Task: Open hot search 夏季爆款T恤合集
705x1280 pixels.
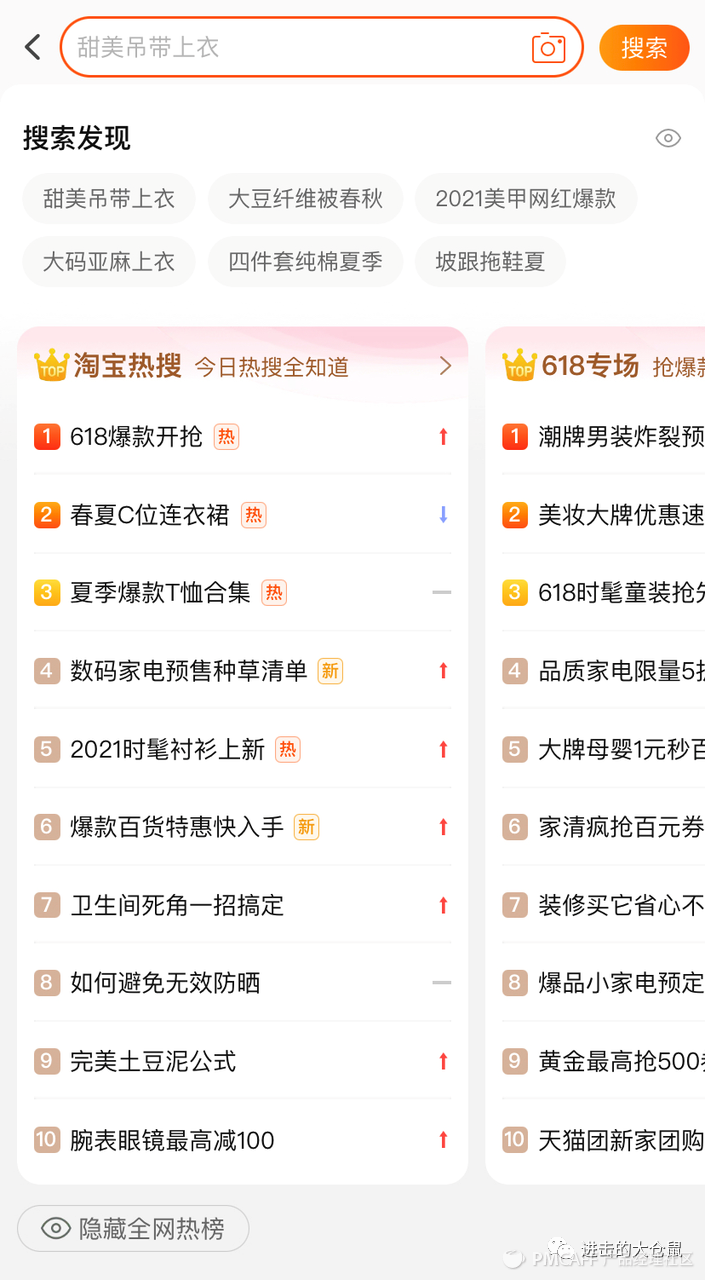Action: (242, 593)
